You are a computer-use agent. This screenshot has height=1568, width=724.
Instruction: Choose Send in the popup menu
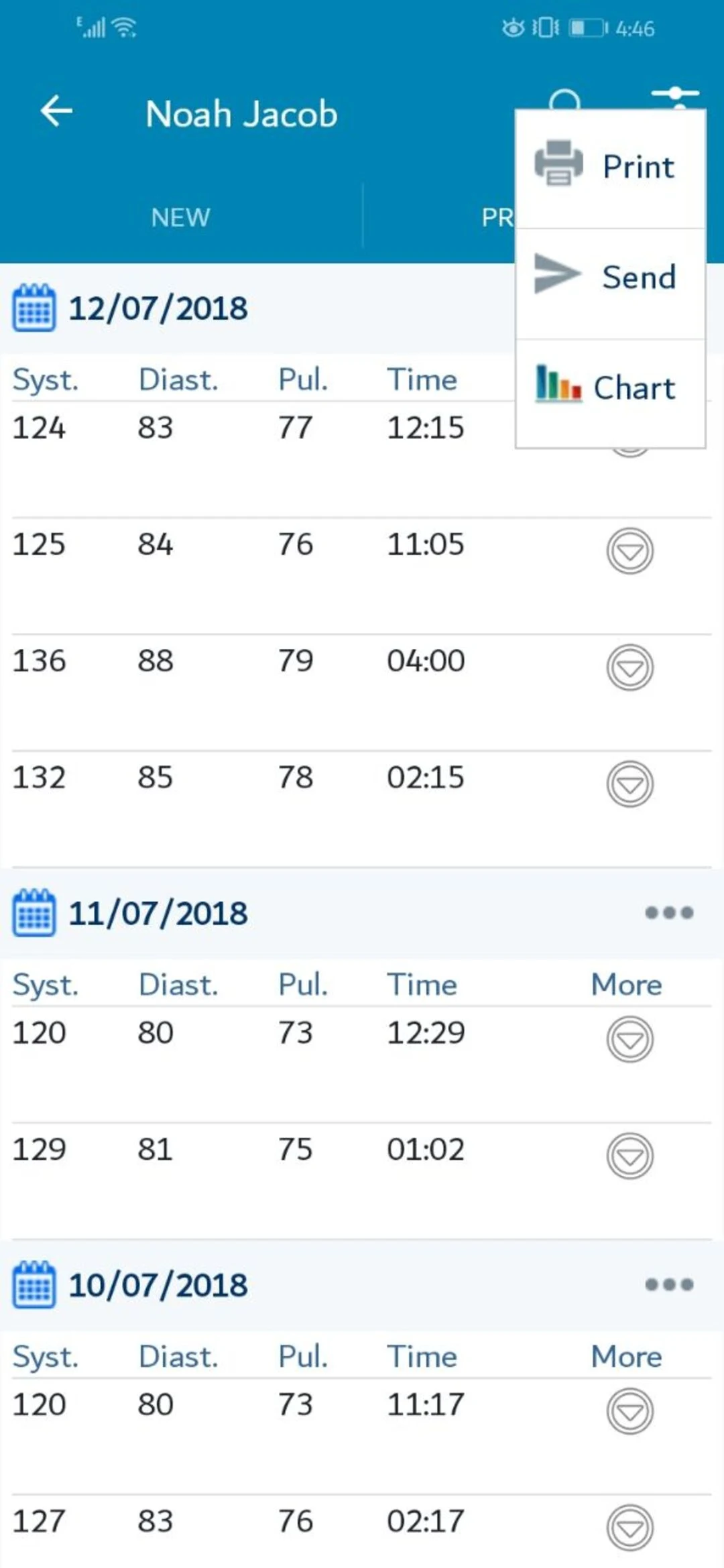click(x=610, y=277)
